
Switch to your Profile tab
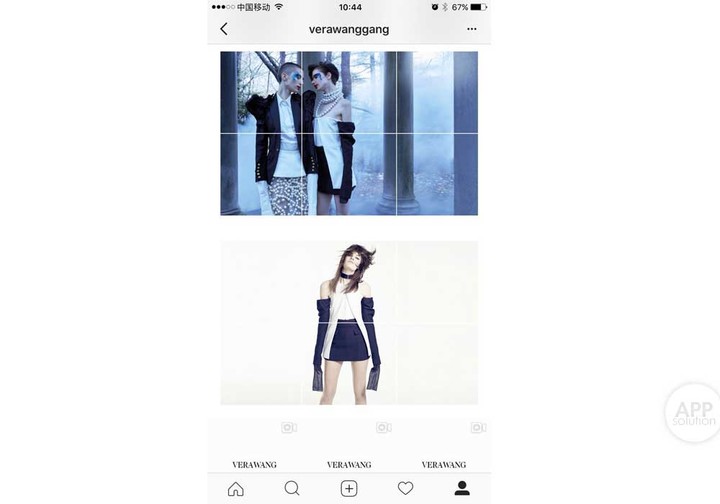tap(462, 488)
